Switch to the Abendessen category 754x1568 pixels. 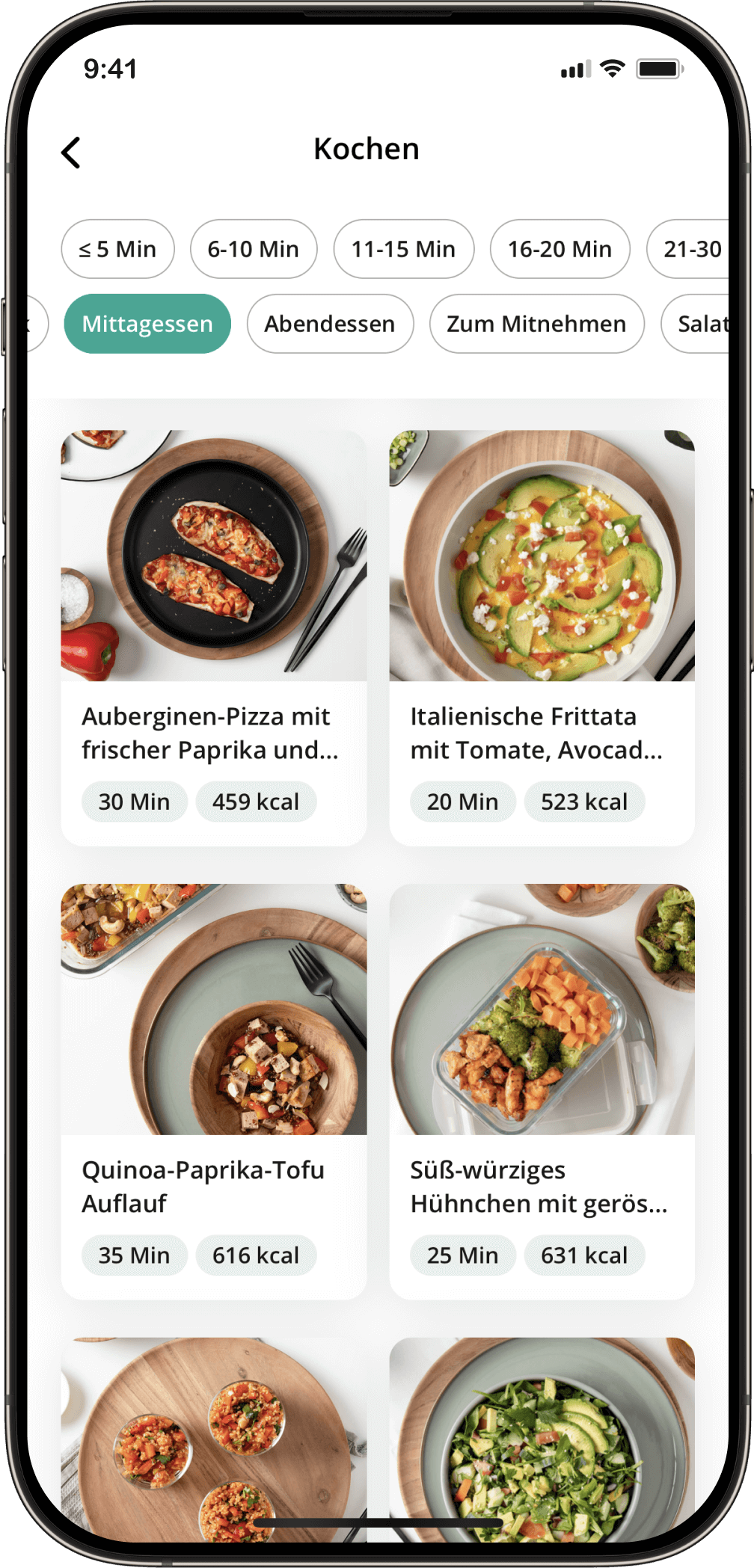coord(330,324)
